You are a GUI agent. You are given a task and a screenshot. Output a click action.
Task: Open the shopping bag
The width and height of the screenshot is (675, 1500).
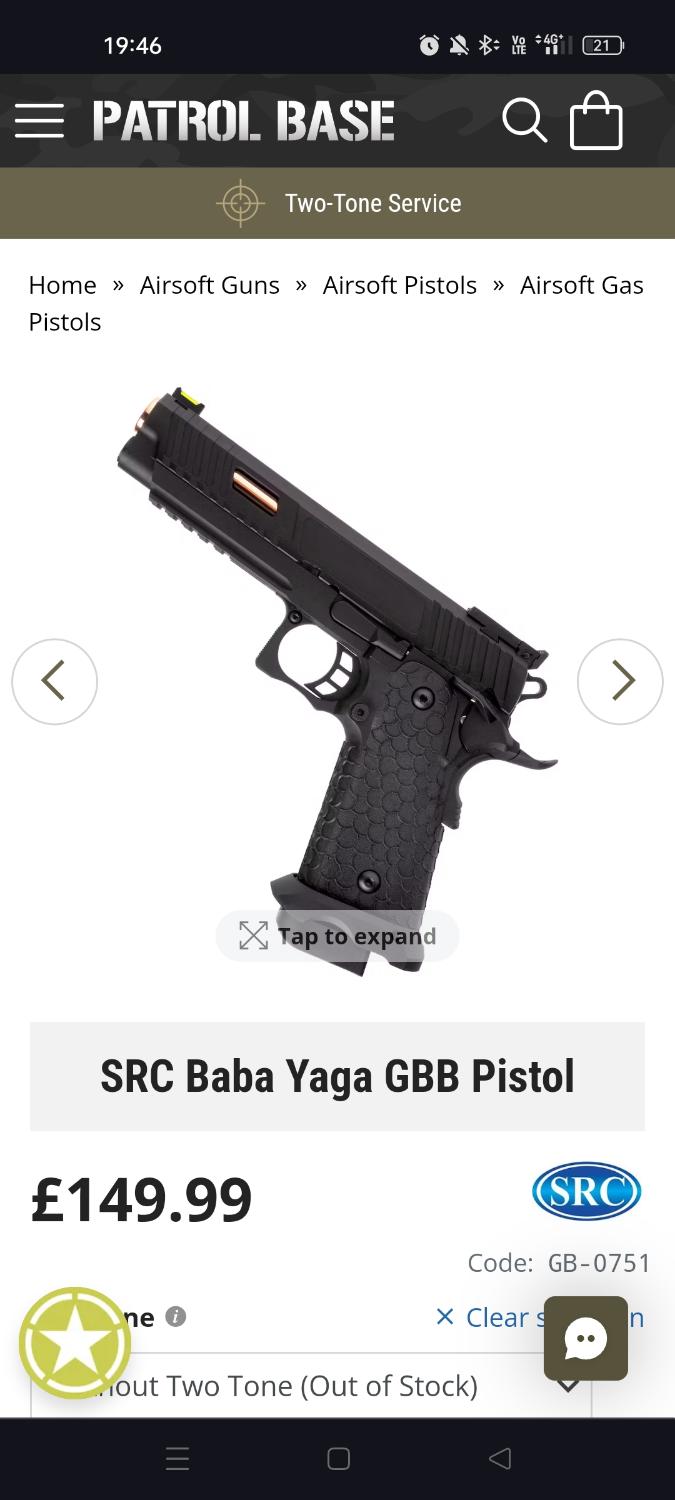point(596,121)
